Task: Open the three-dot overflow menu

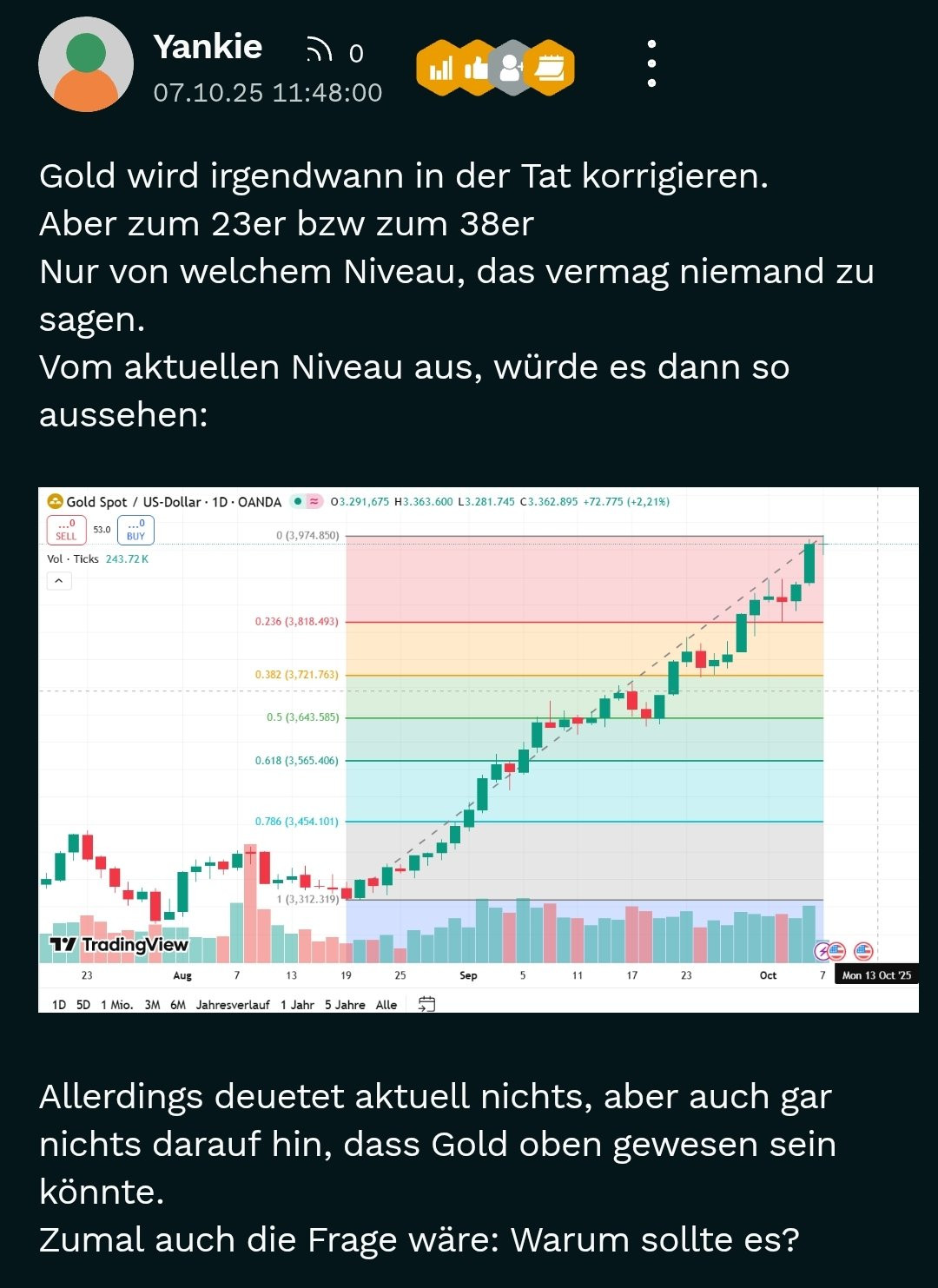Action: pos(651,64)
